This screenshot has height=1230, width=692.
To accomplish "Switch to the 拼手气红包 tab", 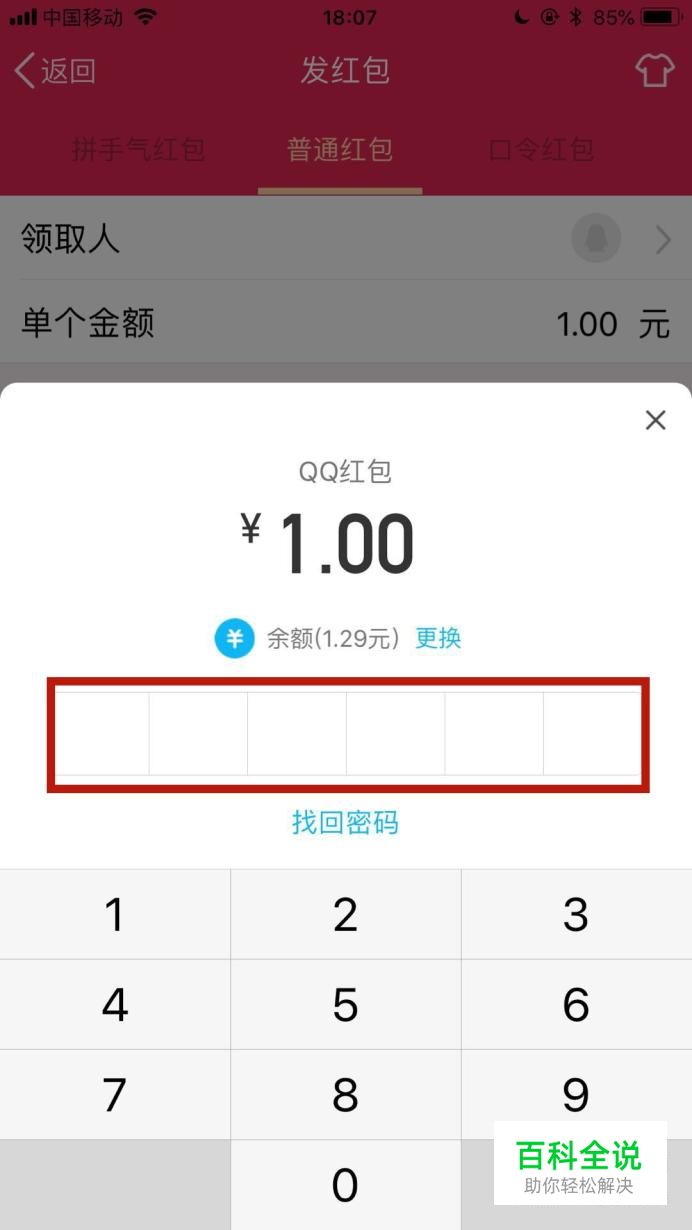I will (x=138, y=150).
